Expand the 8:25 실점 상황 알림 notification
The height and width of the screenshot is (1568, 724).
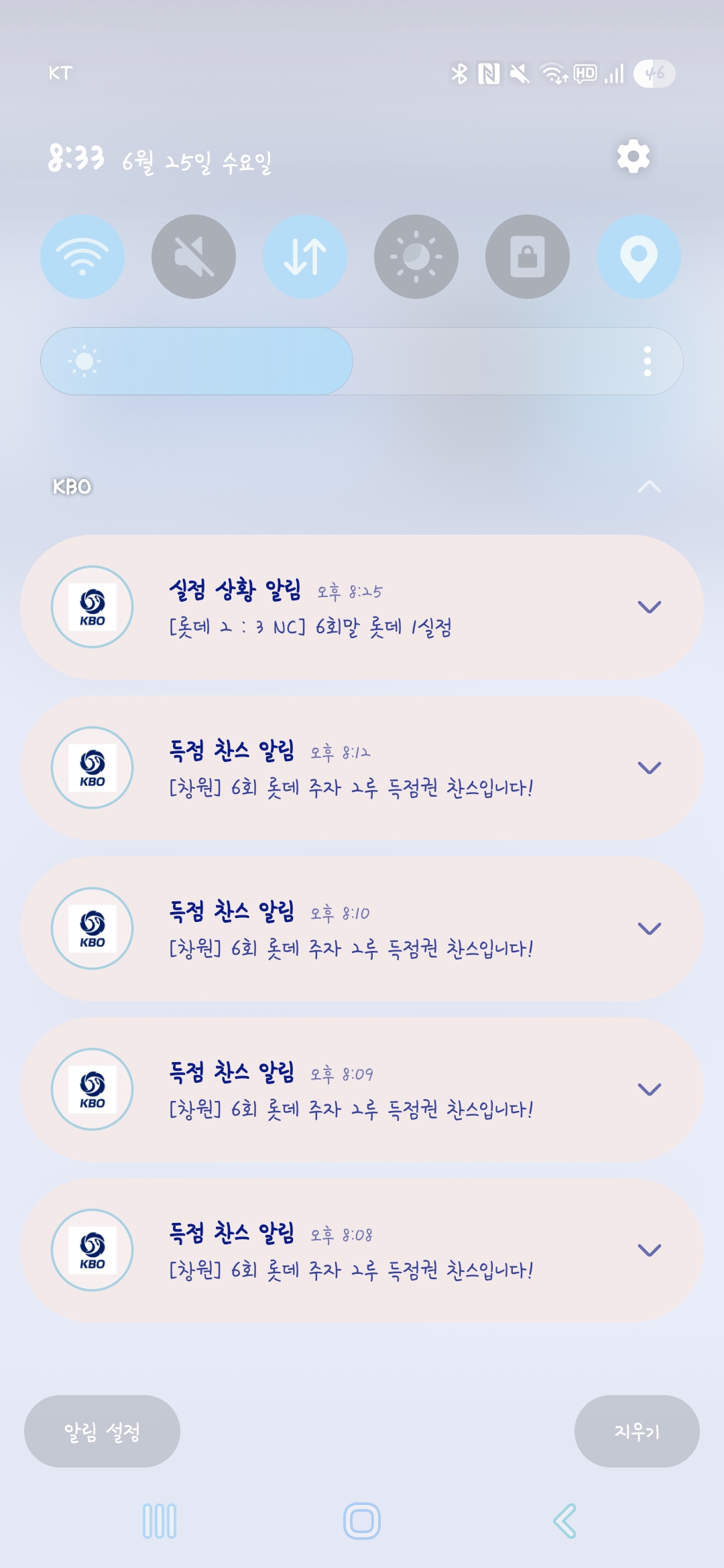[650, 607]
